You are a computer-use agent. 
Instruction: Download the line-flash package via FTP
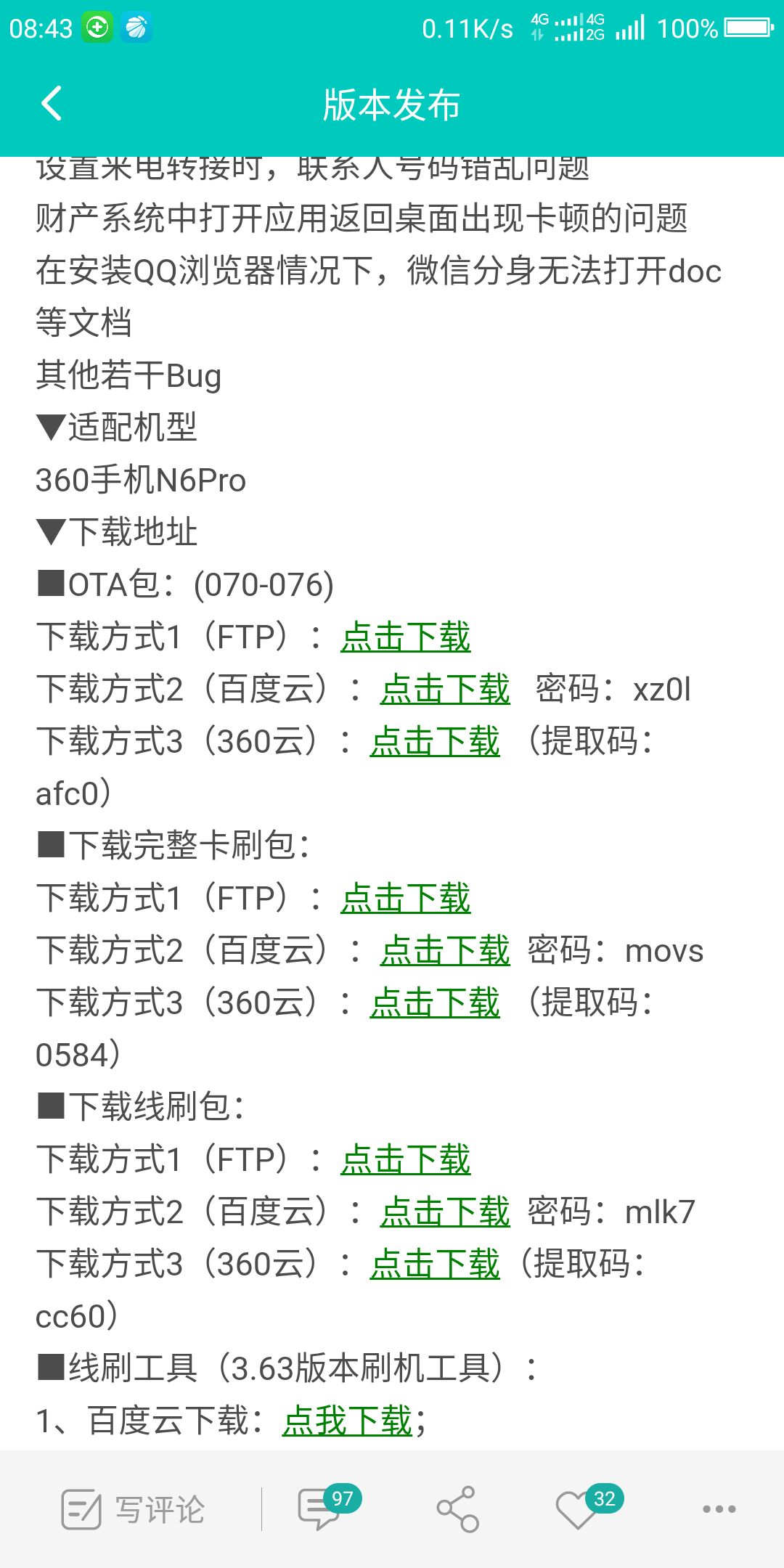405,1160
